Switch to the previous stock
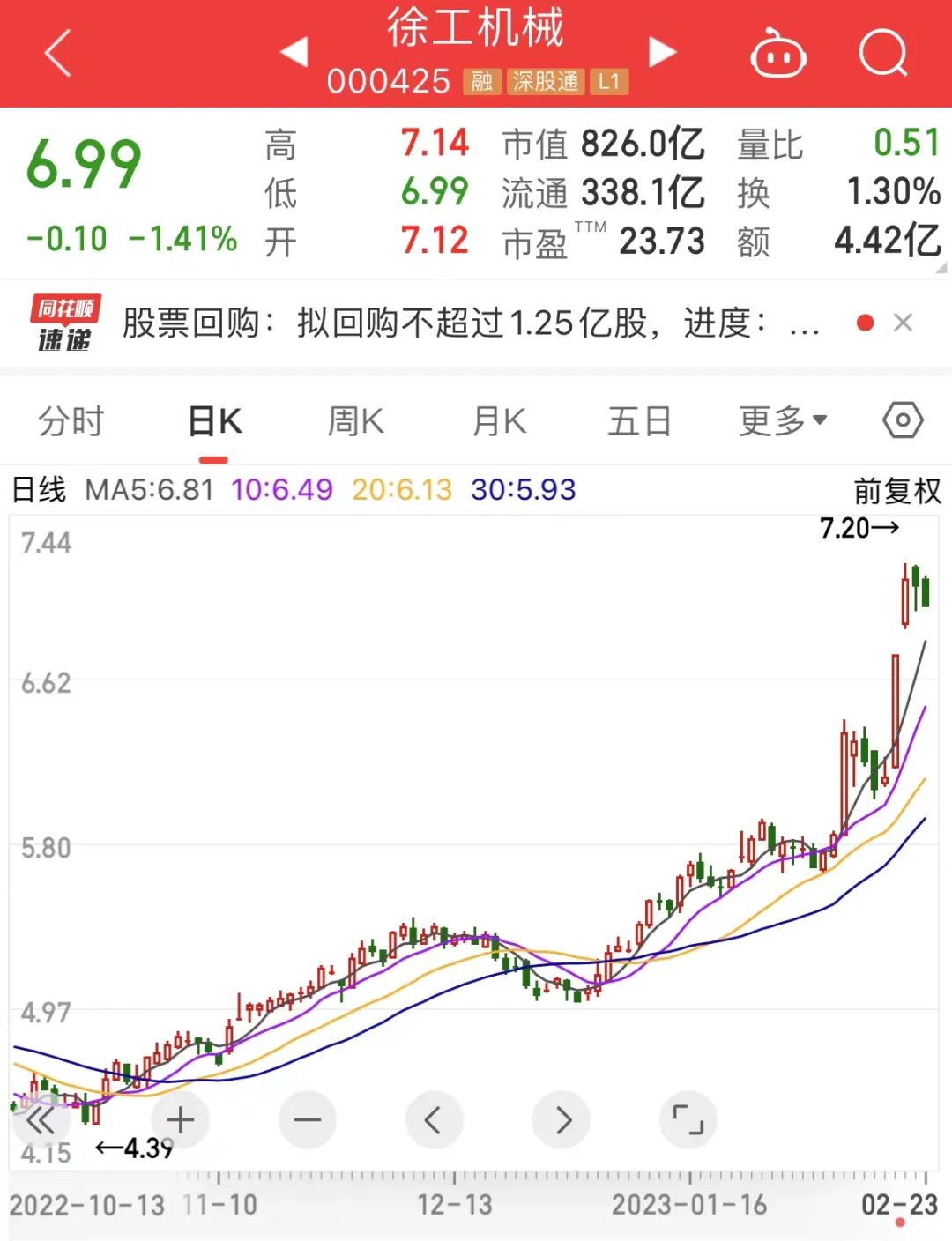Viewport: 952px width, 1241px height. coord(294,52)
